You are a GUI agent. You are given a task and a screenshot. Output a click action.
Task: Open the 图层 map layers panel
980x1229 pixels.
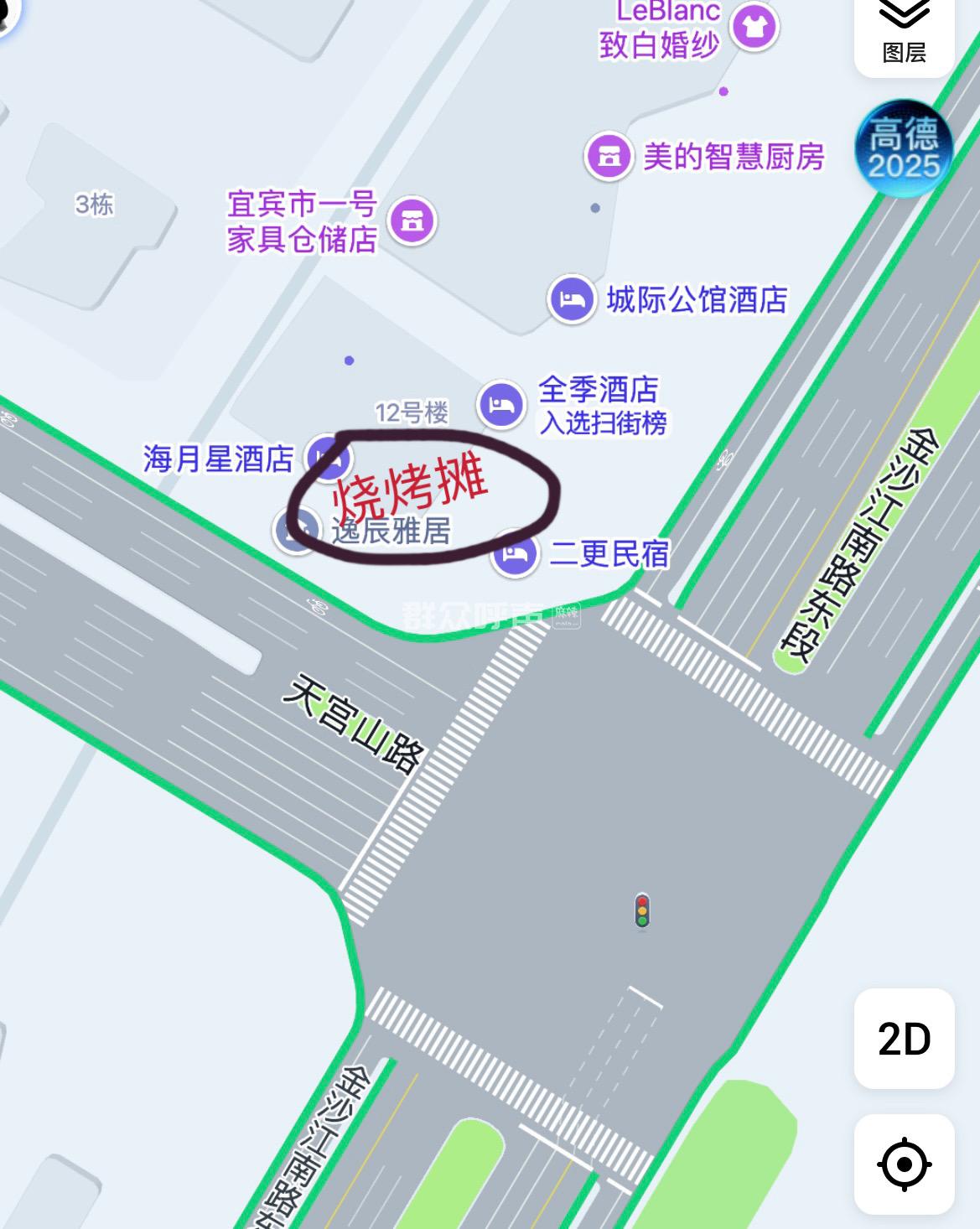click(904, 34)
